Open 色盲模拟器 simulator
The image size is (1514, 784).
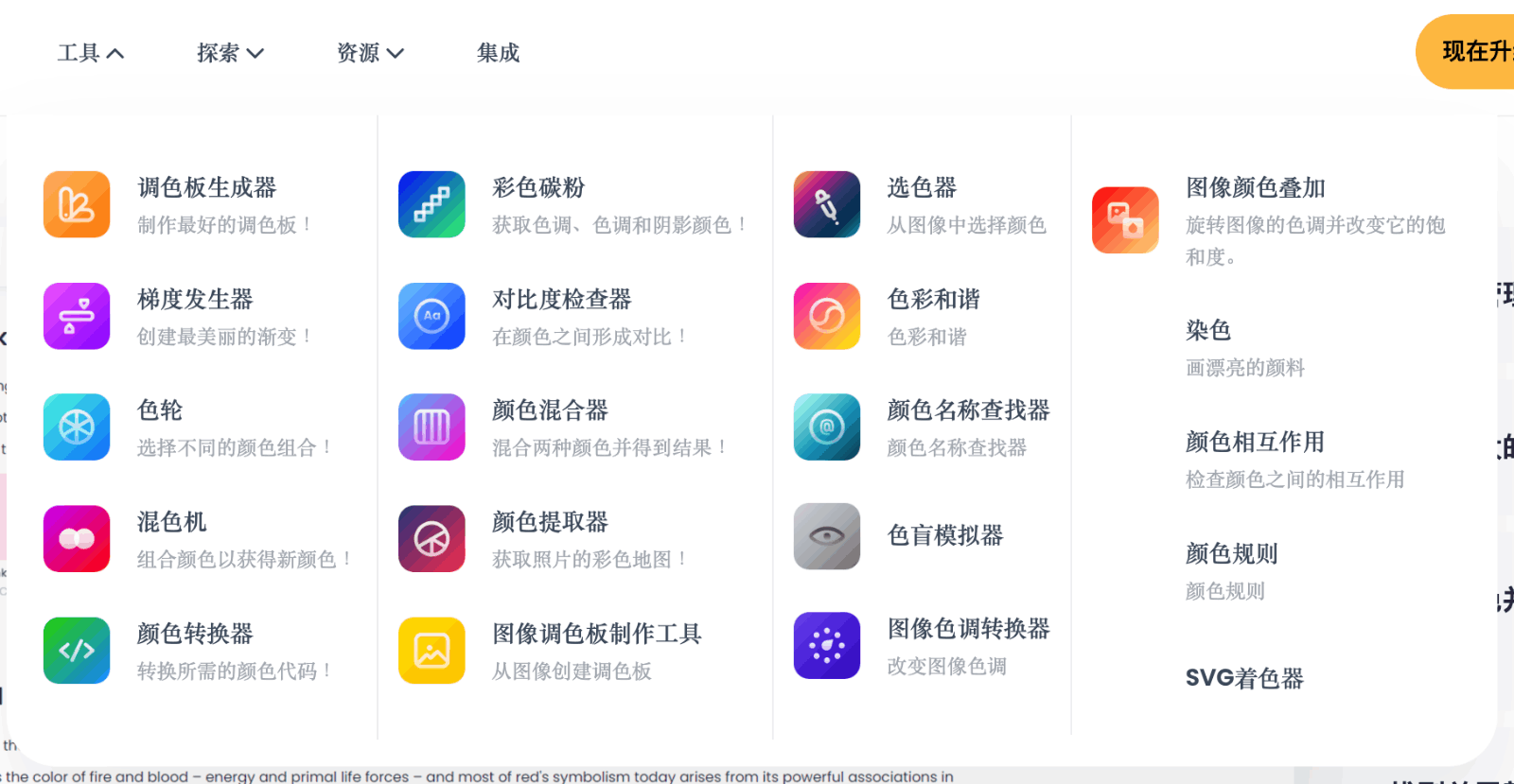944,535
